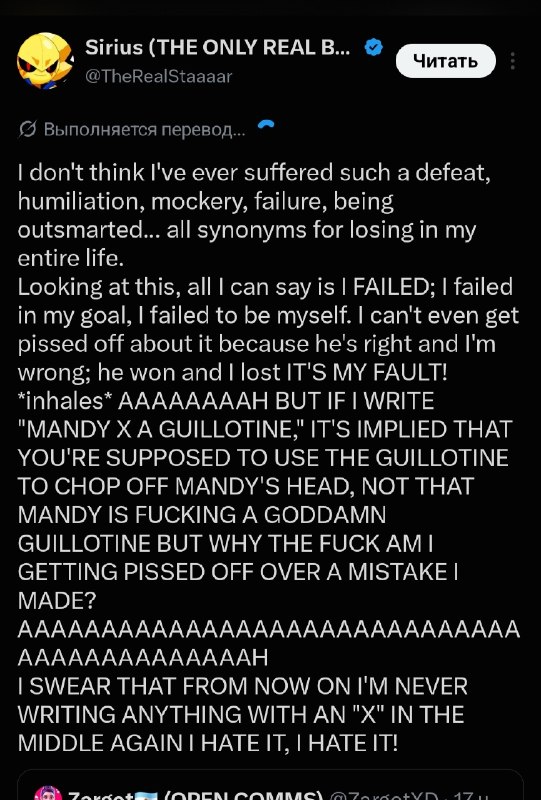541x800 pixels.
Task: Open Sirius's profile avatar
Action: click(x=45, y=61)
